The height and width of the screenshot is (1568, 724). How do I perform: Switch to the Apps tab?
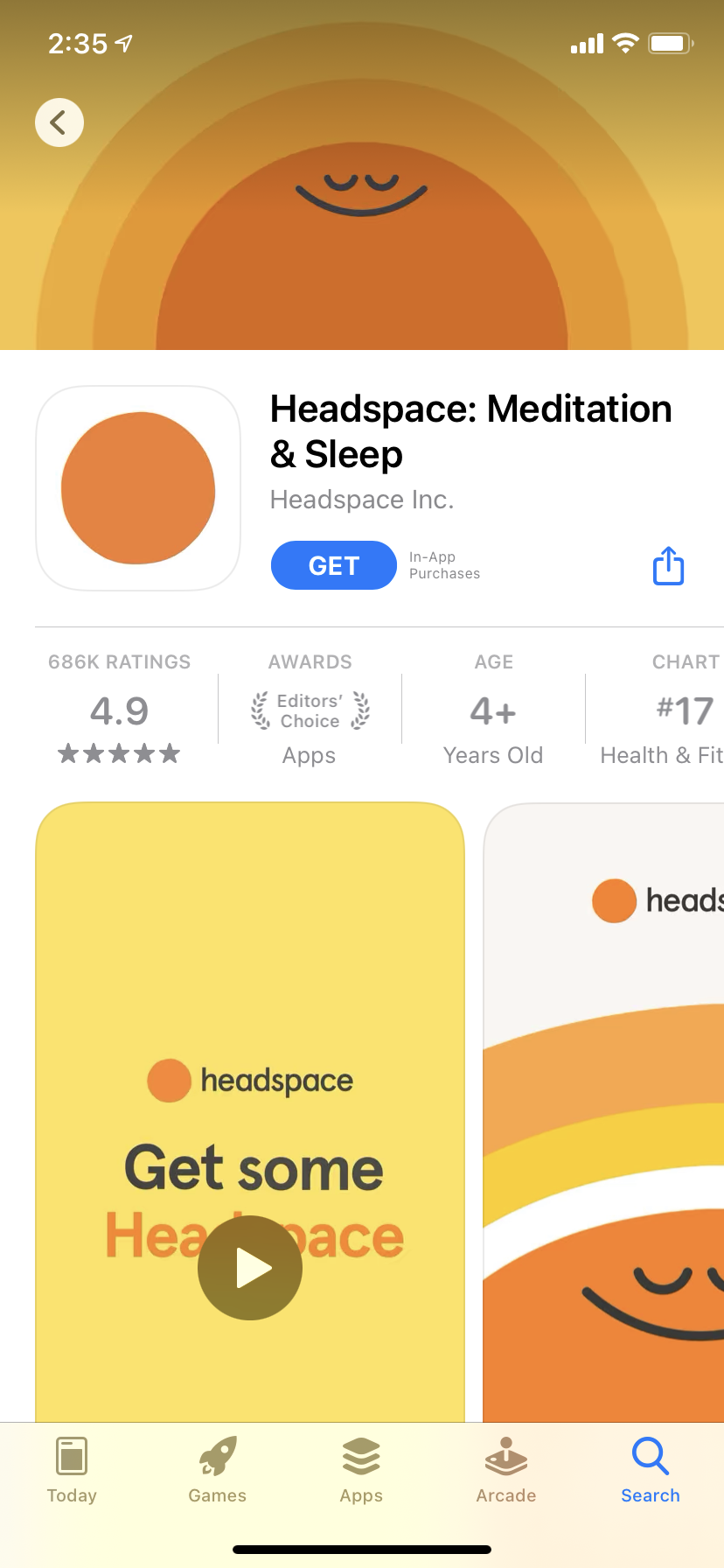361,1470
